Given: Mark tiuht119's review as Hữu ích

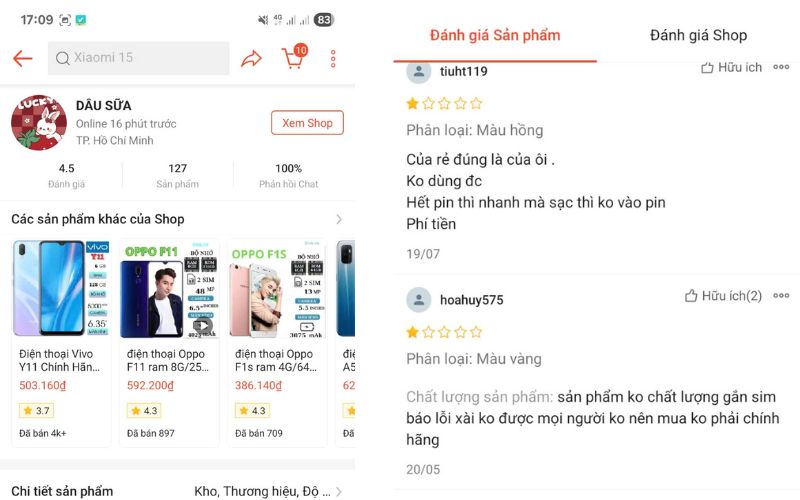Looking at the screenshot, I should click(731, 68).
